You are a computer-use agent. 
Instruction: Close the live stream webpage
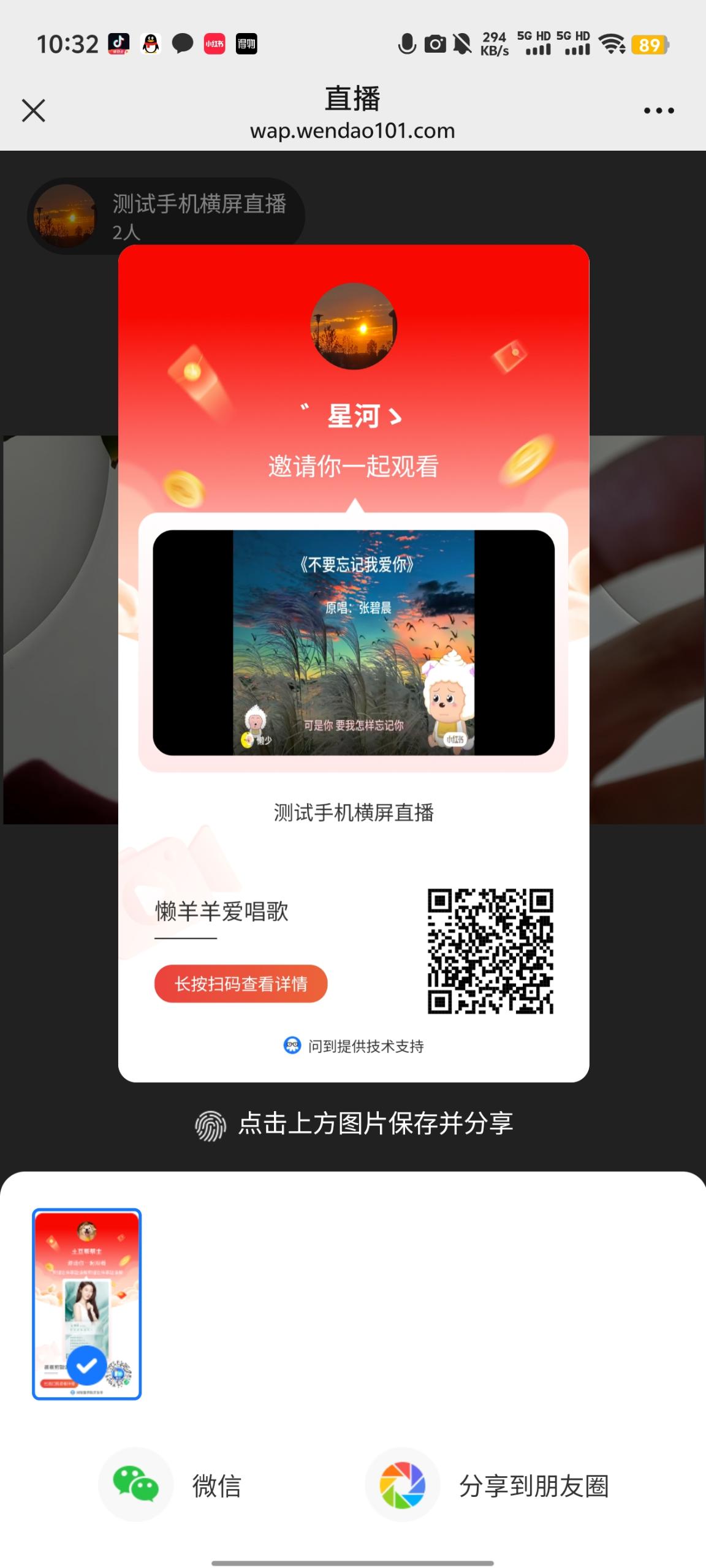pos(34,111)
